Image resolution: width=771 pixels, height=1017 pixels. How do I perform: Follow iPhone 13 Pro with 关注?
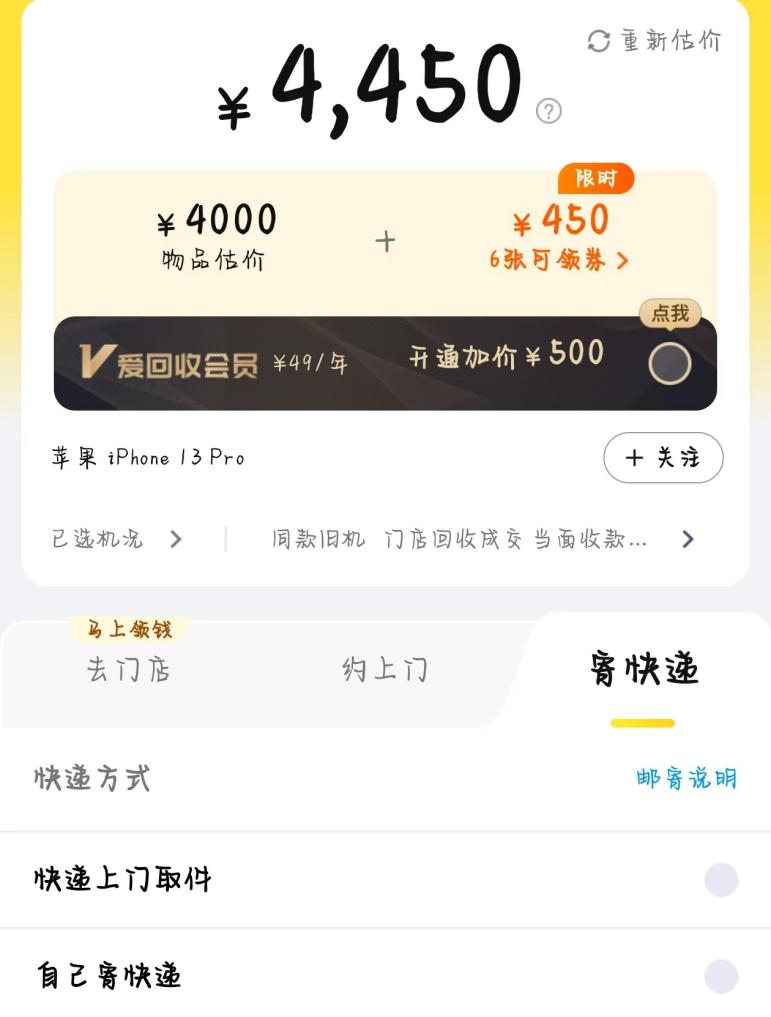coord(663,458)
